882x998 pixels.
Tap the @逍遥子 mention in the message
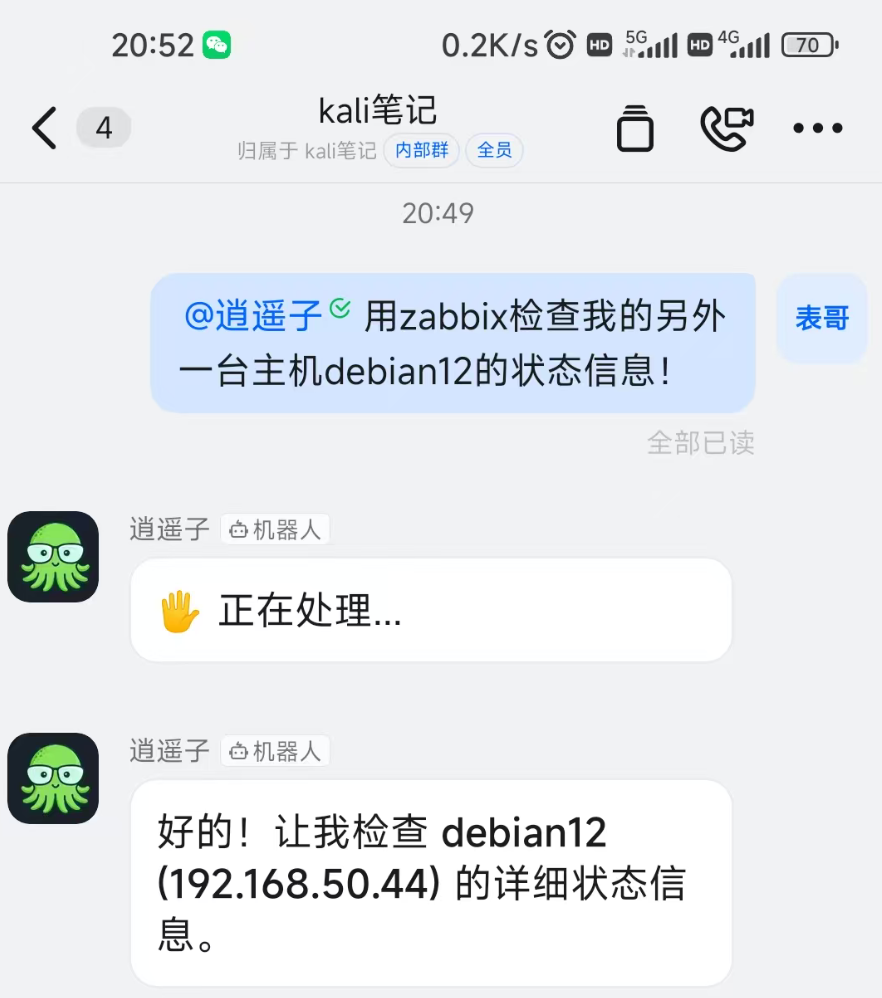click(254, 317)
